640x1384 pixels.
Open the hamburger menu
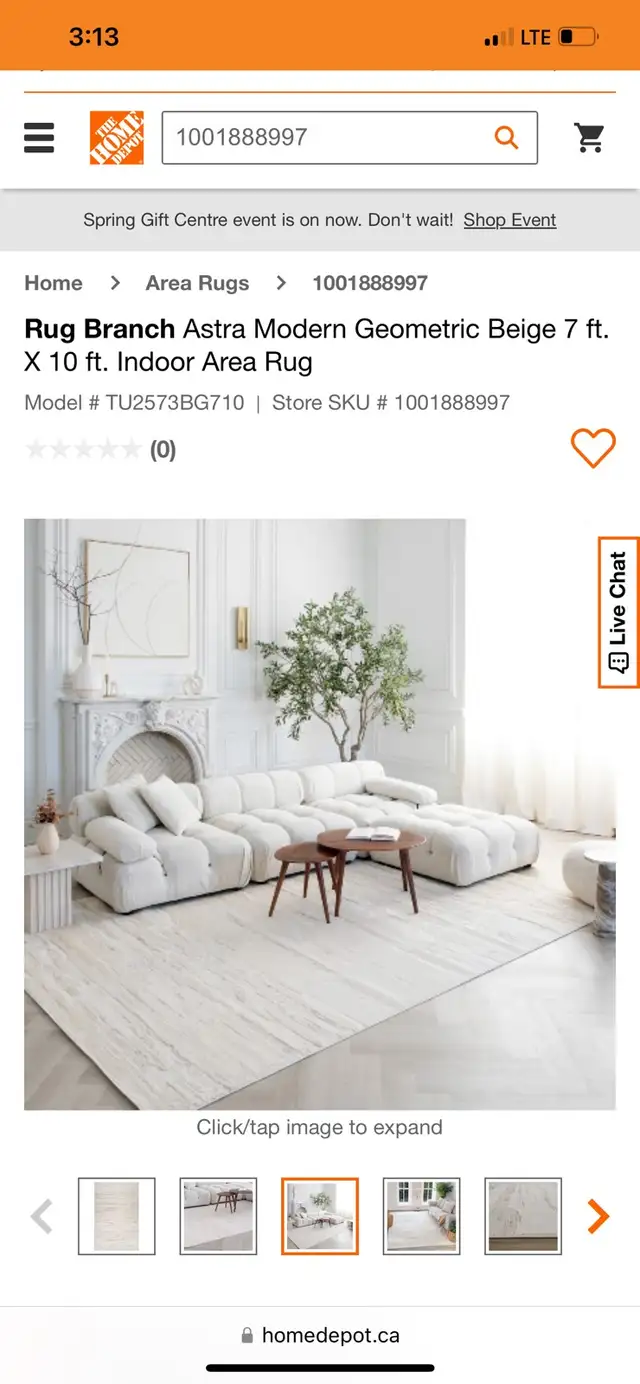[x=39, y=137]
